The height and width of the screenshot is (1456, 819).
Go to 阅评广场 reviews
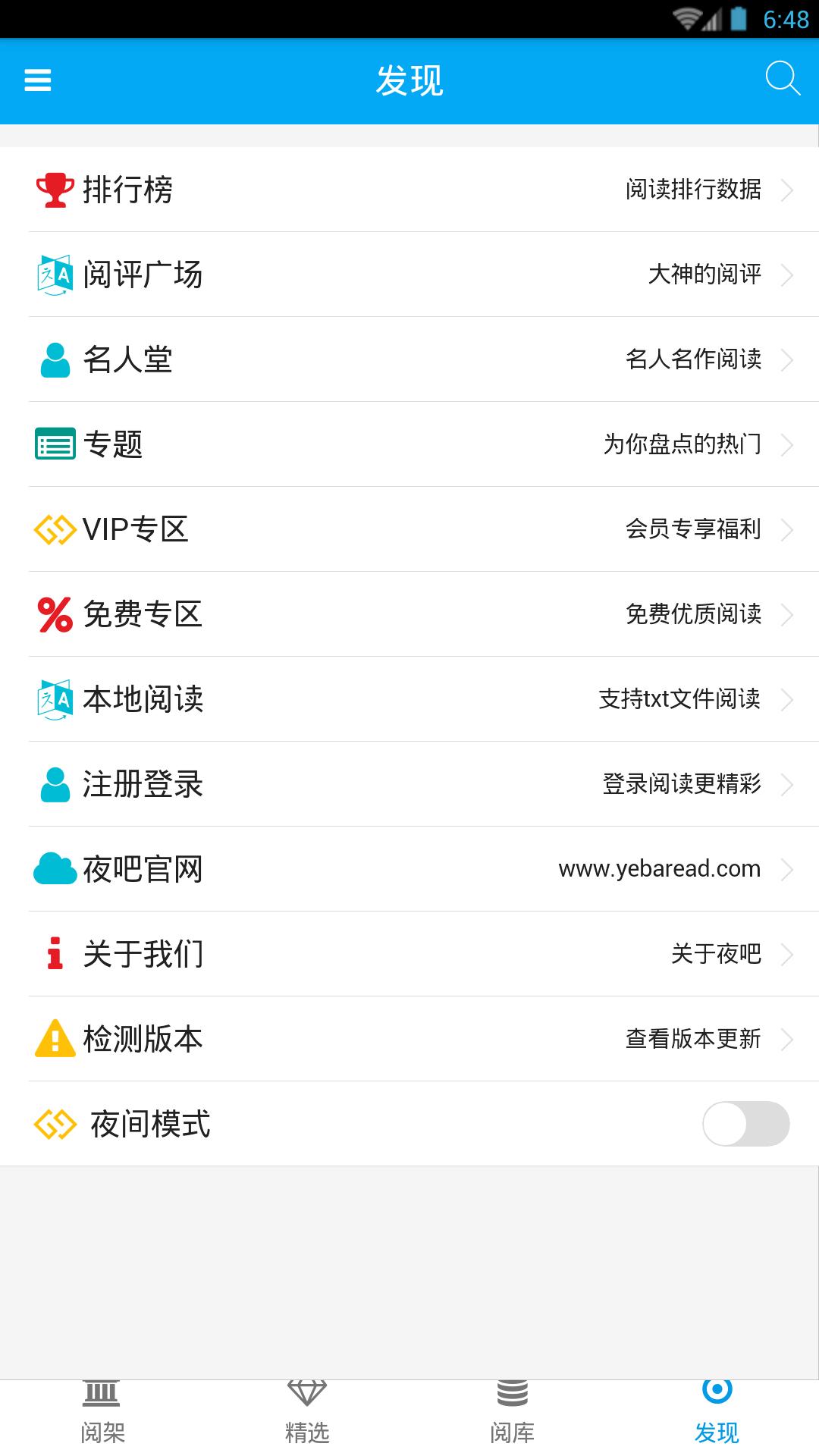409,275
